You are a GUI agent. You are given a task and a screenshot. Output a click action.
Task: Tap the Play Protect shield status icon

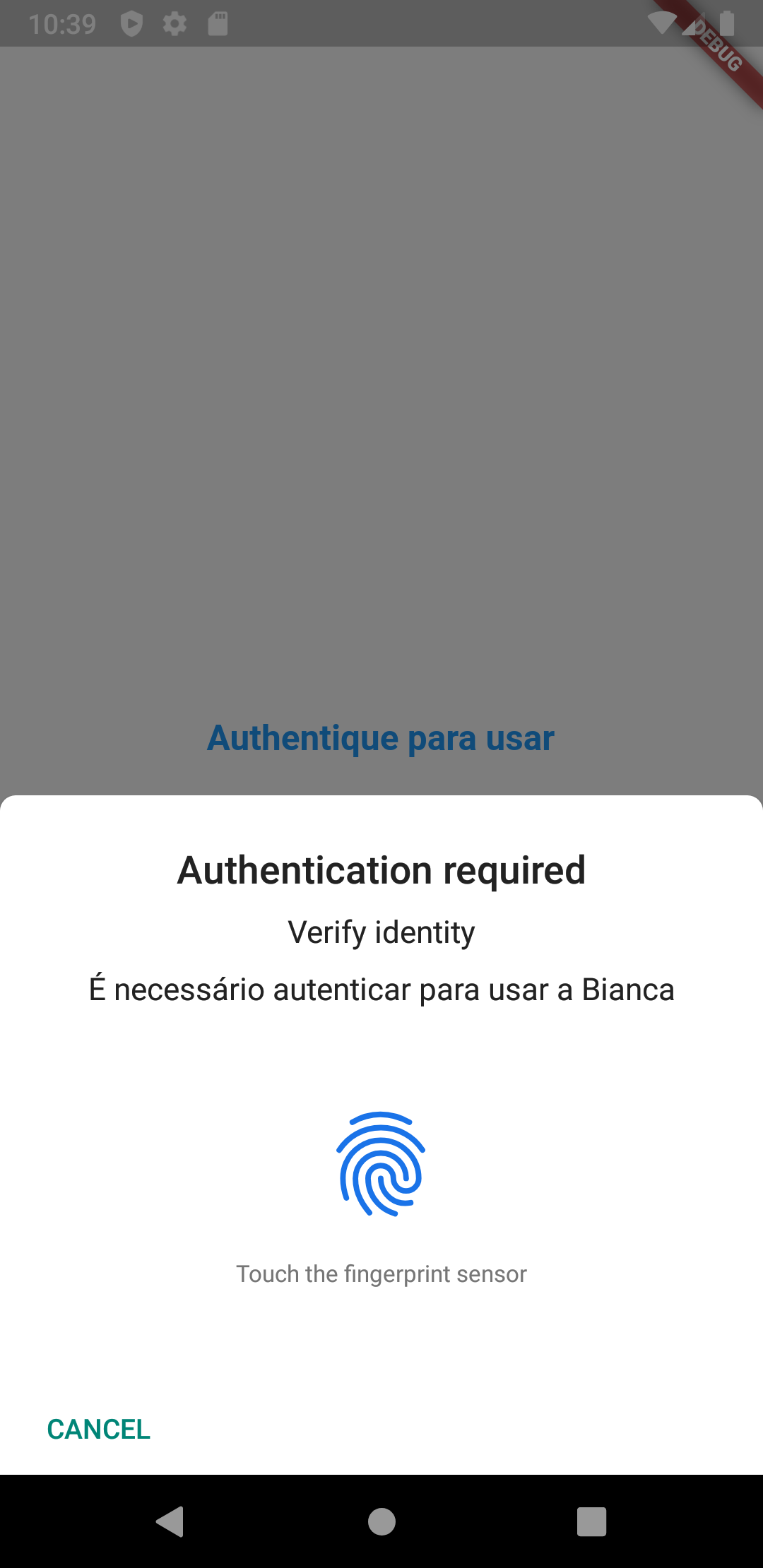click(x=130, y=23)
